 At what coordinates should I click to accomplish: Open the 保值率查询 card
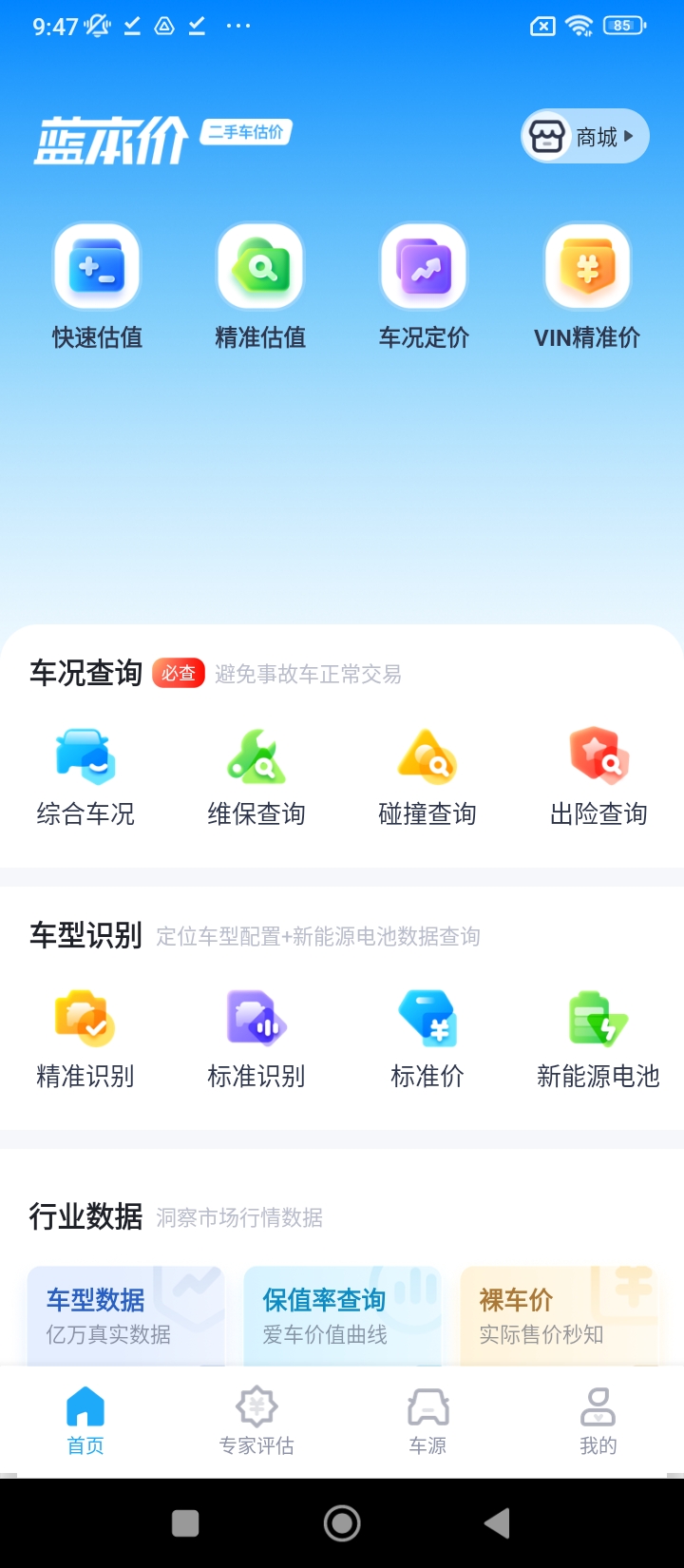pos(342,1315)
